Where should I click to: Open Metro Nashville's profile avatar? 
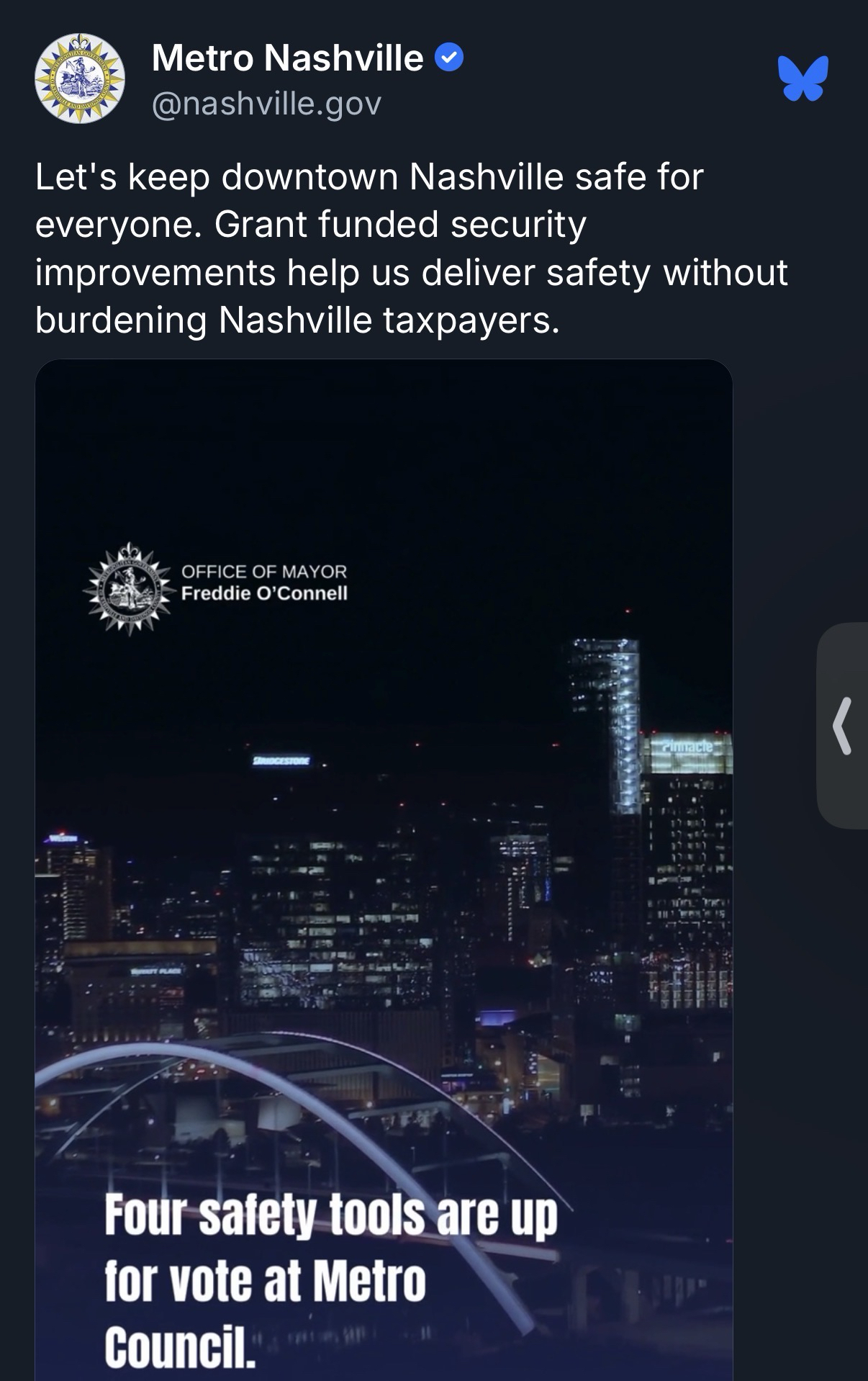point(79,78)
